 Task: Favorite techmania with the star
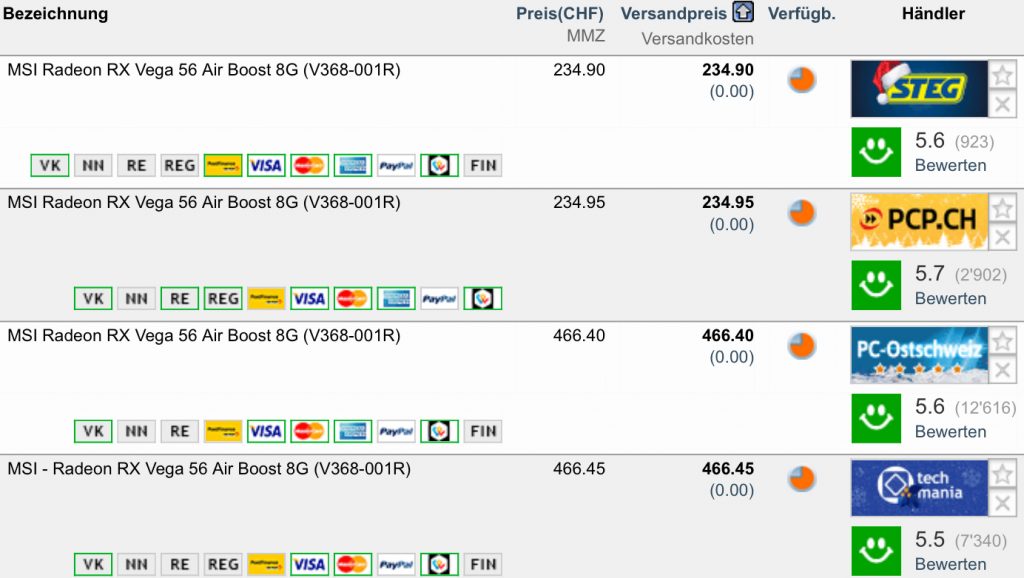click(x=1002, y=474)
